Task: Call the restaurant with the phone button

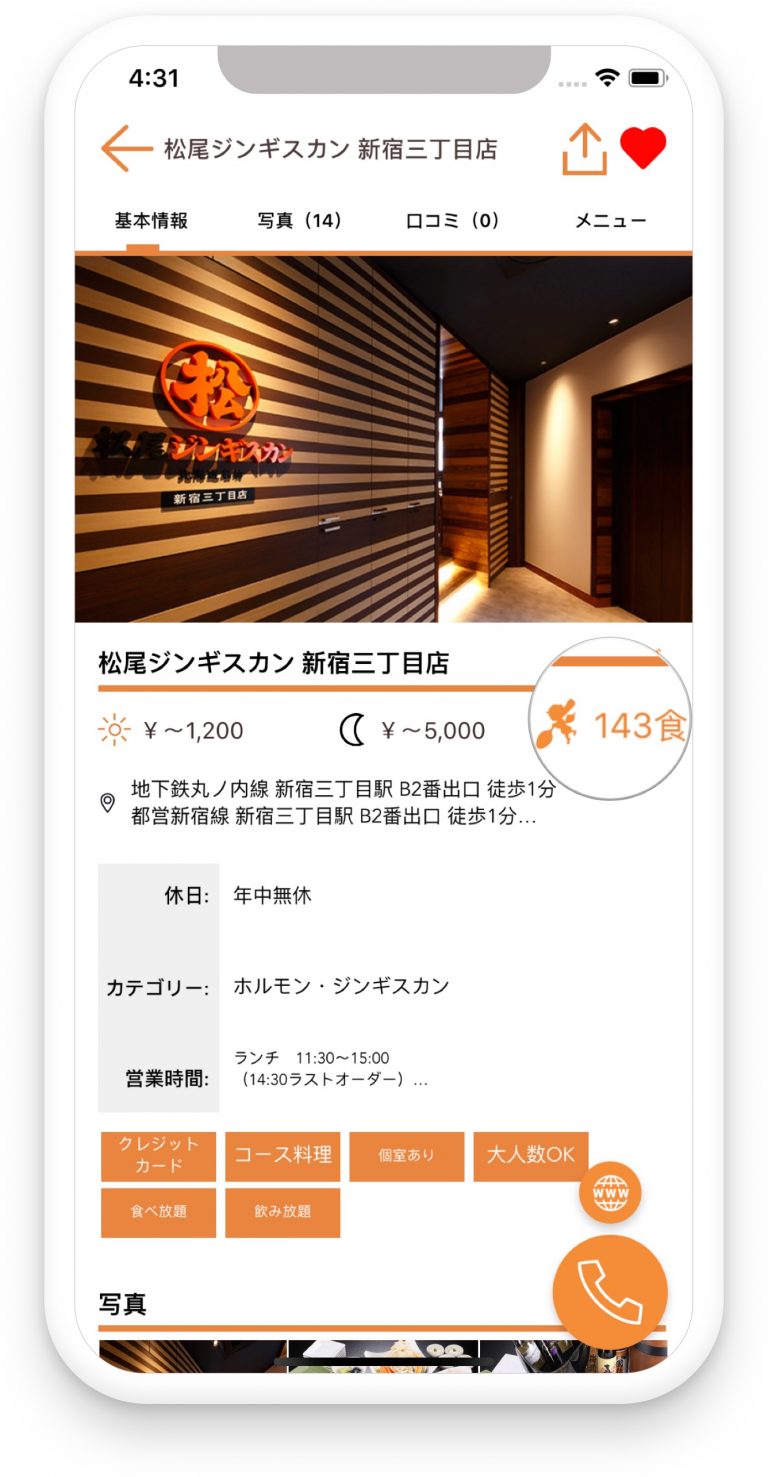Action: pyautogui.click(x=610, y=1292)
